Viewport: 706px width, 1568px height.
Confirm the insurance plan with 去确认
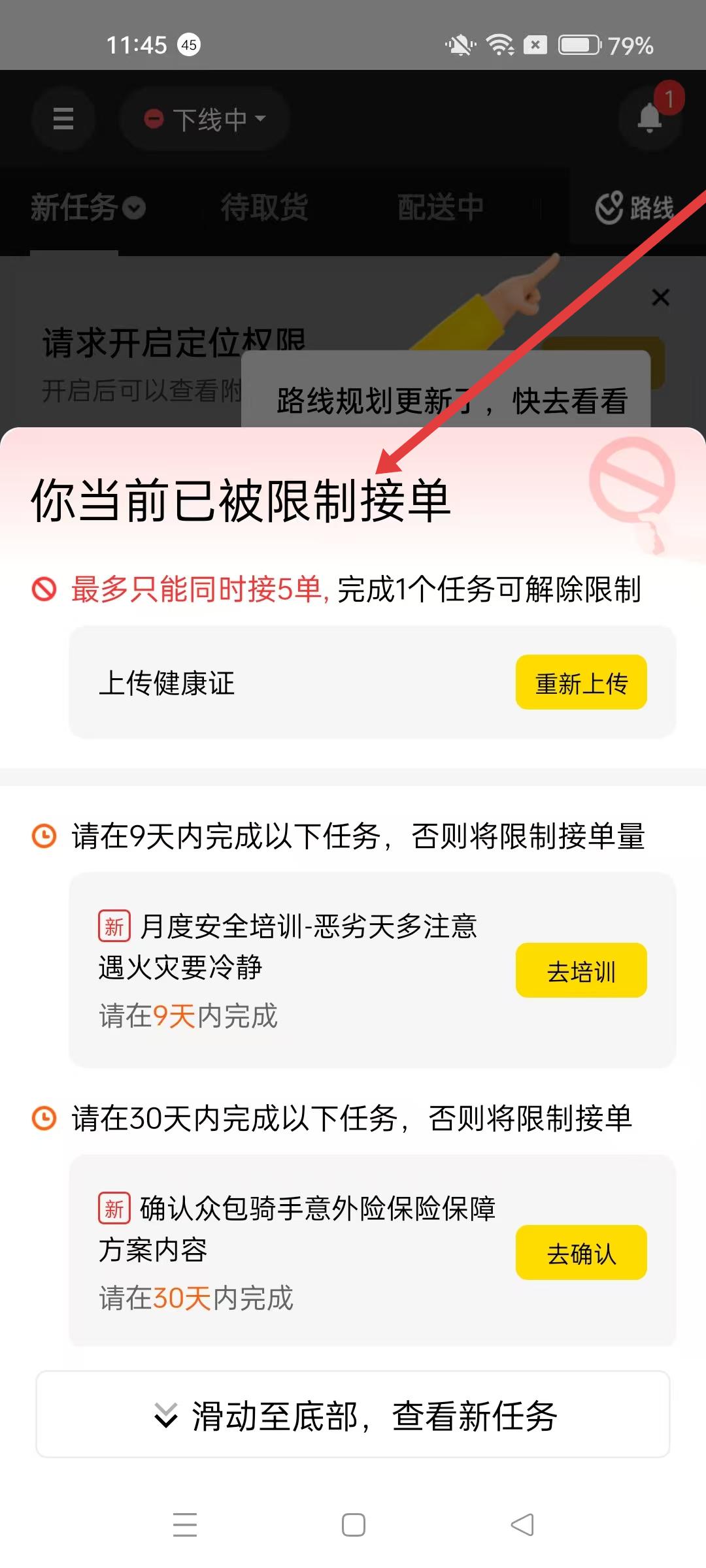[580, 1253]
